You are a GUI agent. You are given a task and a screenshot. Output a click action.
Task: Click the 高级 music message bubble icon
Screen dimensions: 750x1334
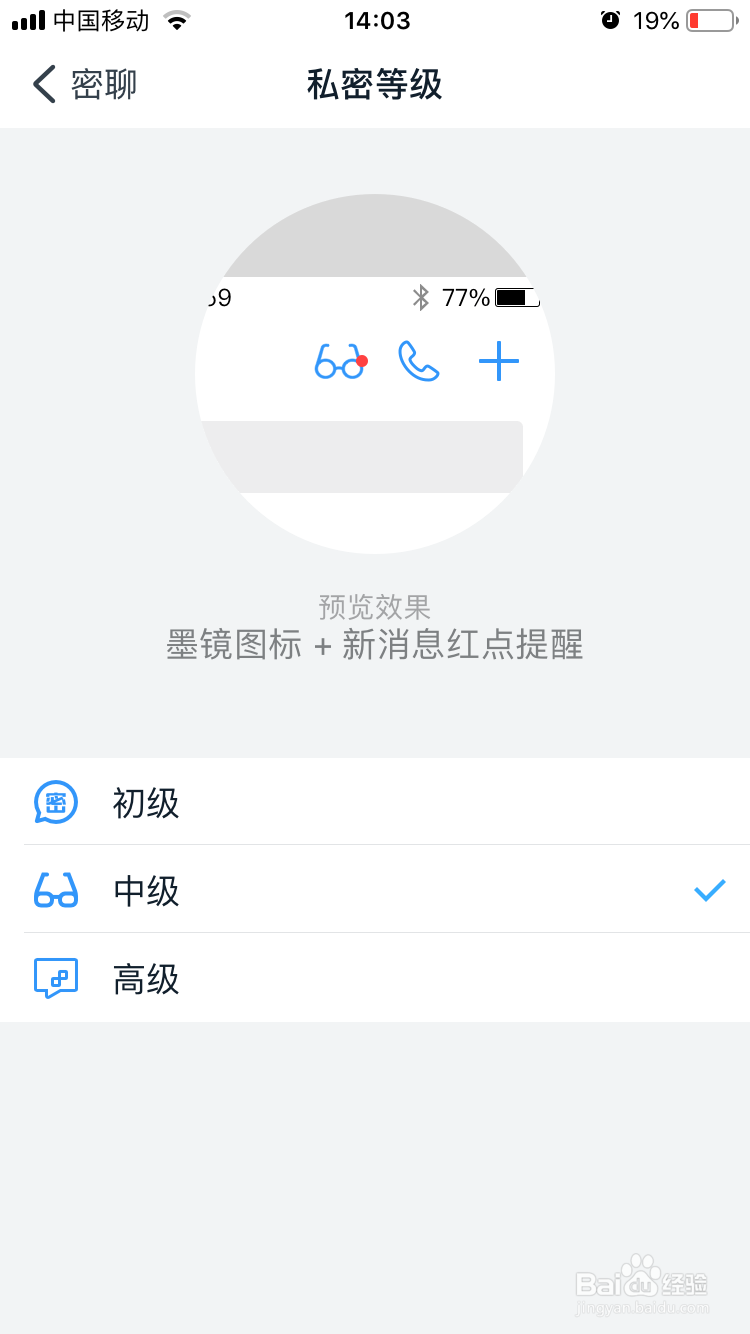point(55,978)
